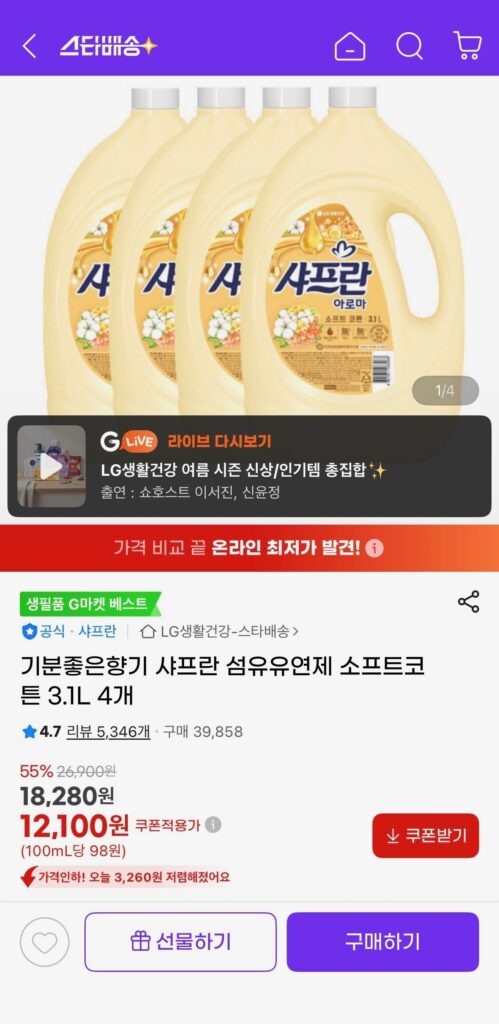
Task: Open the search magnifier icon
Action: 410,46
